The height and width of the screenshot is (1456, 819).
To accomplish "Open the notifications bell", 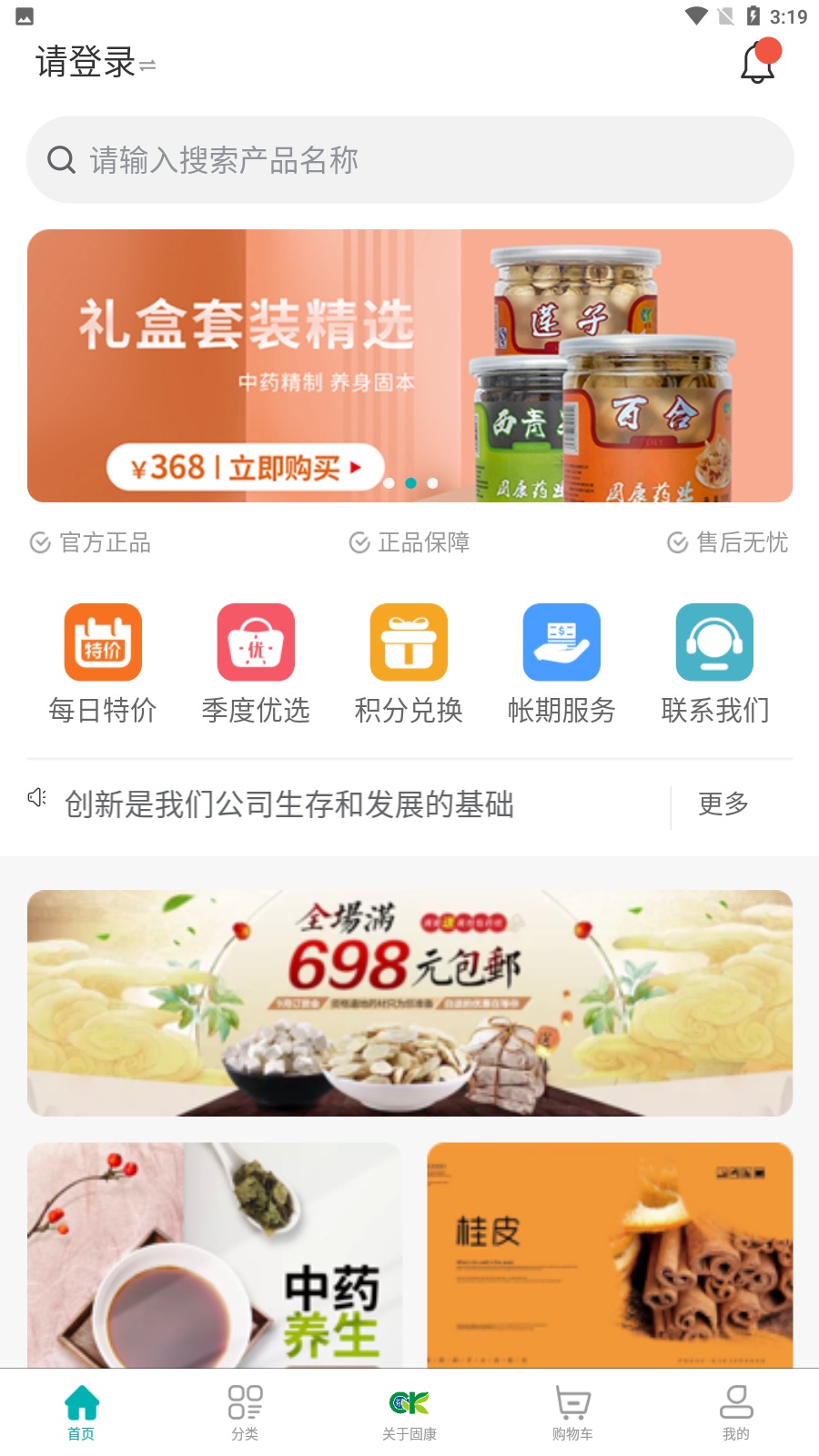I will pyautogui.click(x=757, y=62).
